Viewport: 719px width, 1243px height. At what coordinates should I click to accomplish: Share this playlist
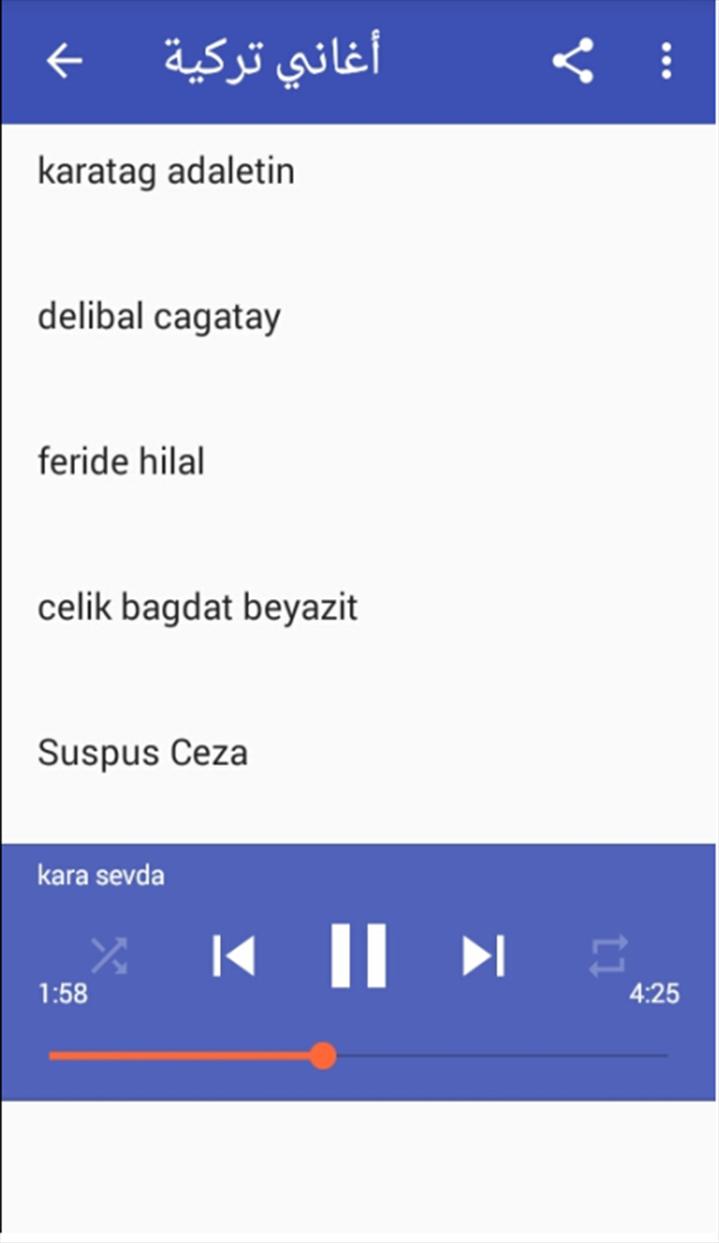[573, 62]
